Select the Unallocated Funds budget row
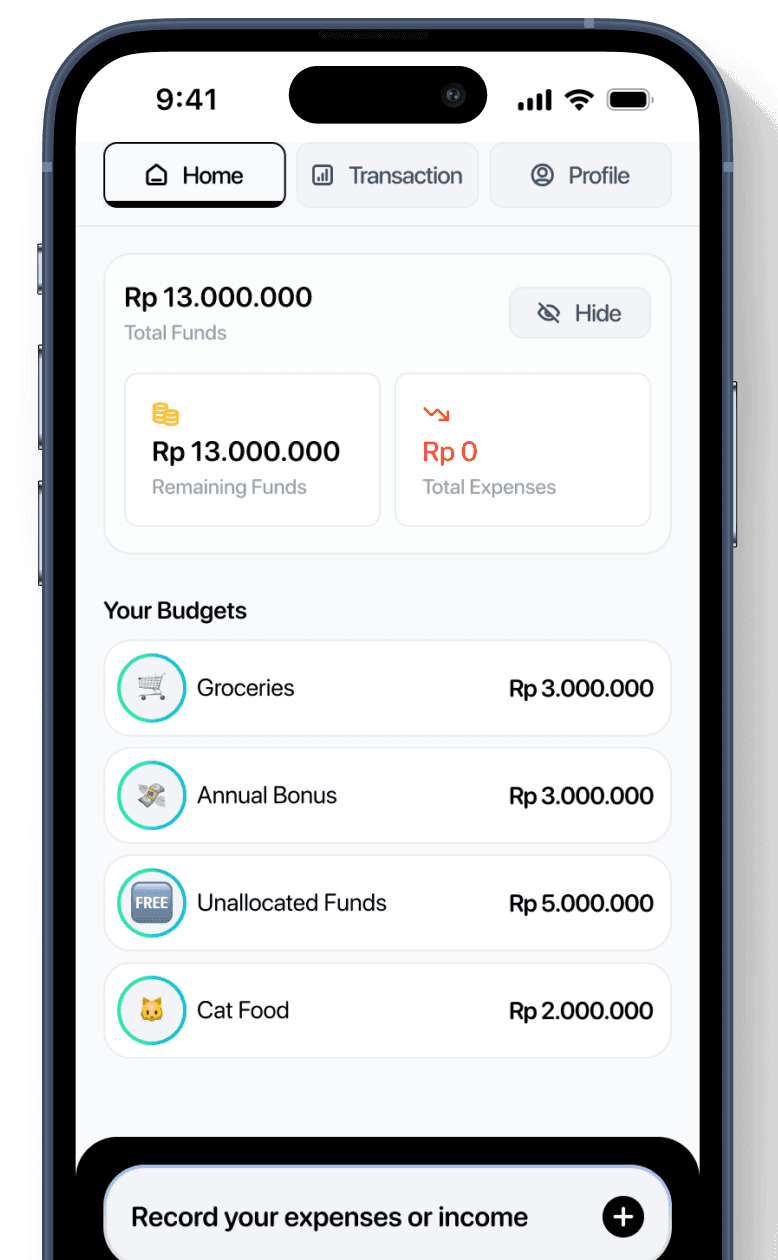778x1260 pixels. pyautogui.click(x=387, y=902)
